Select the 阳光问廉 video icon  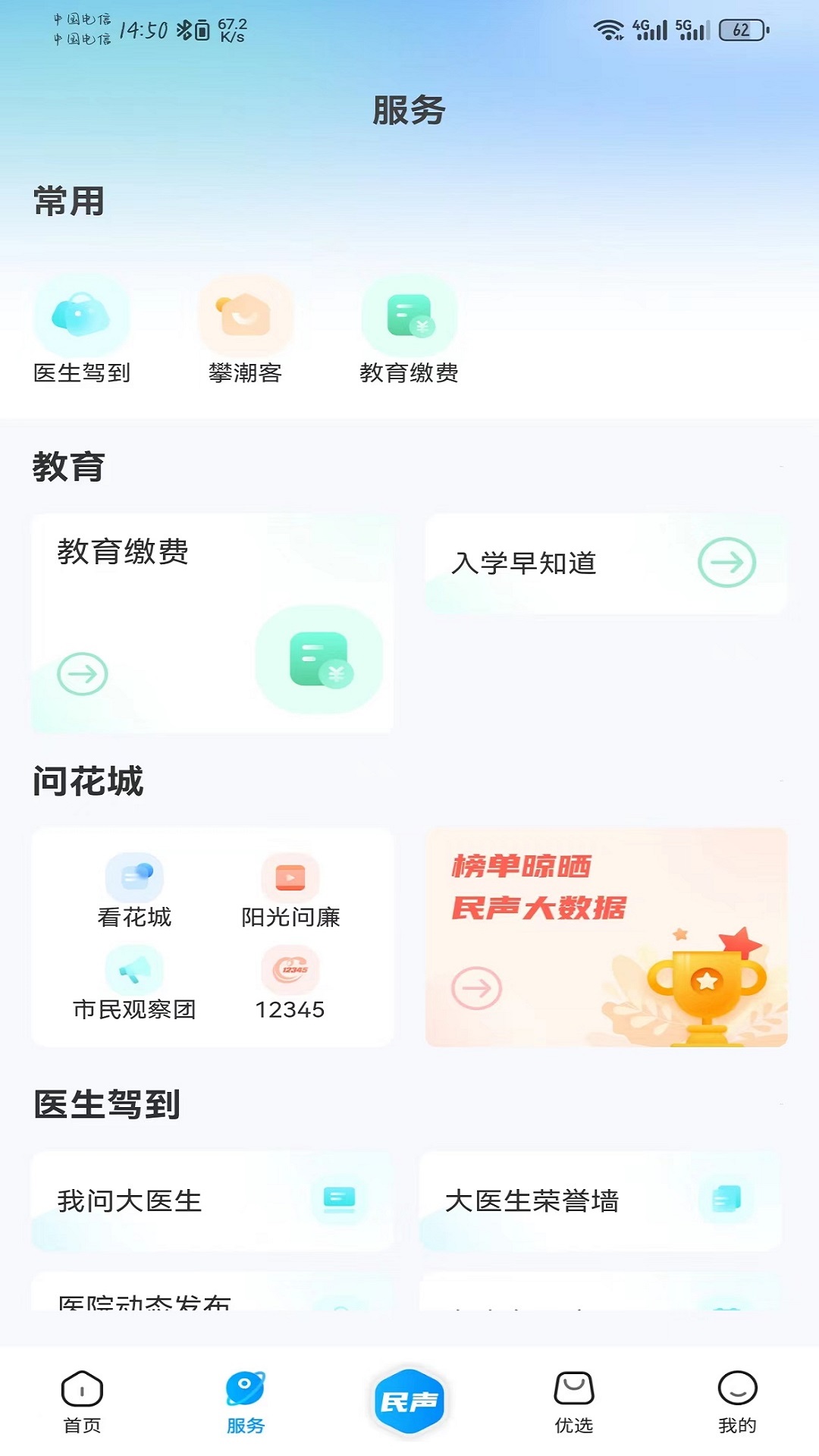(290, 878)
